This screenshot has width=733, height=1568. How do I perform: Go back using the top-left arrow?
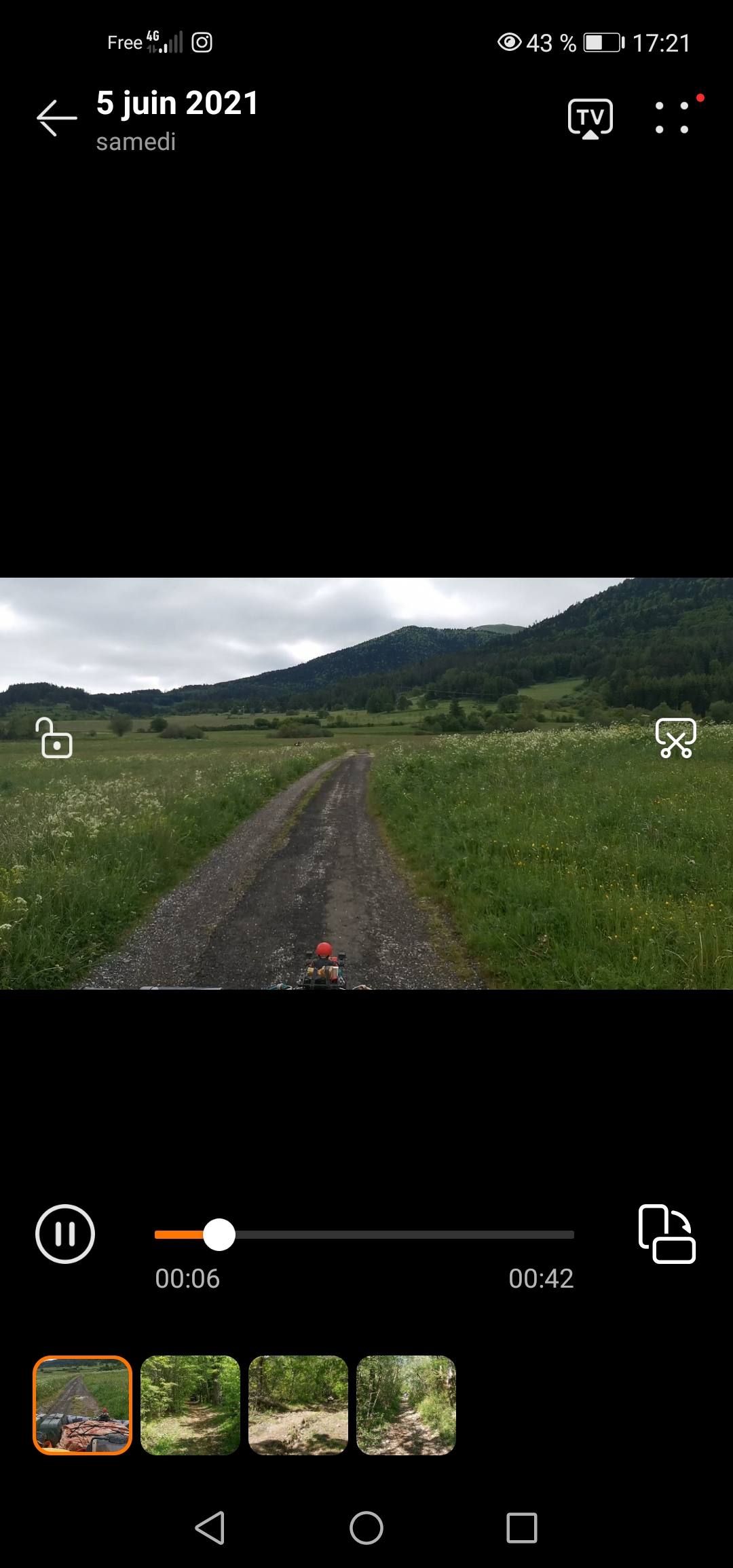tap(56, 118)
